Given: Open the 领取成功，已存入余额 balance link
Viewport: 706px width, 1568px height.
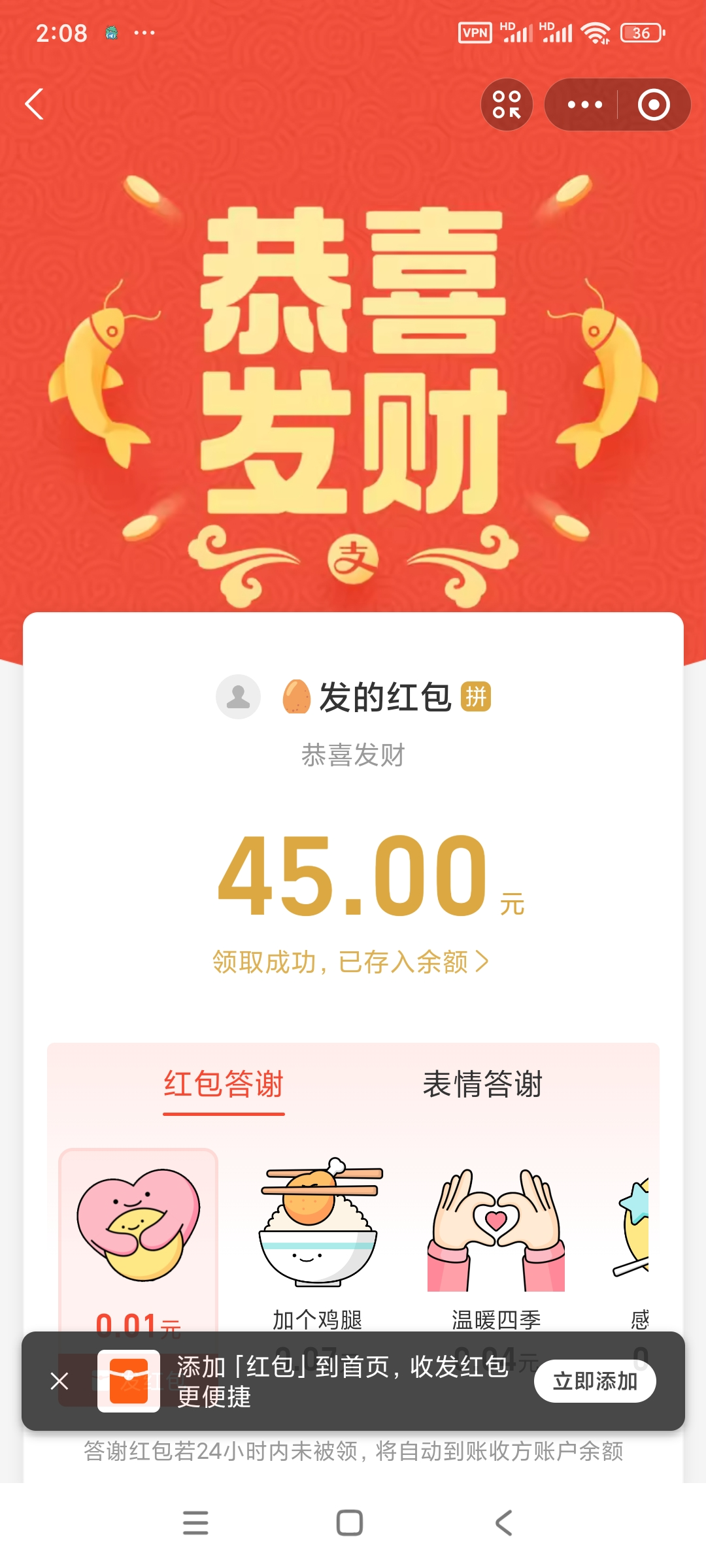Looking at the screenshot, I should point(351,962).
